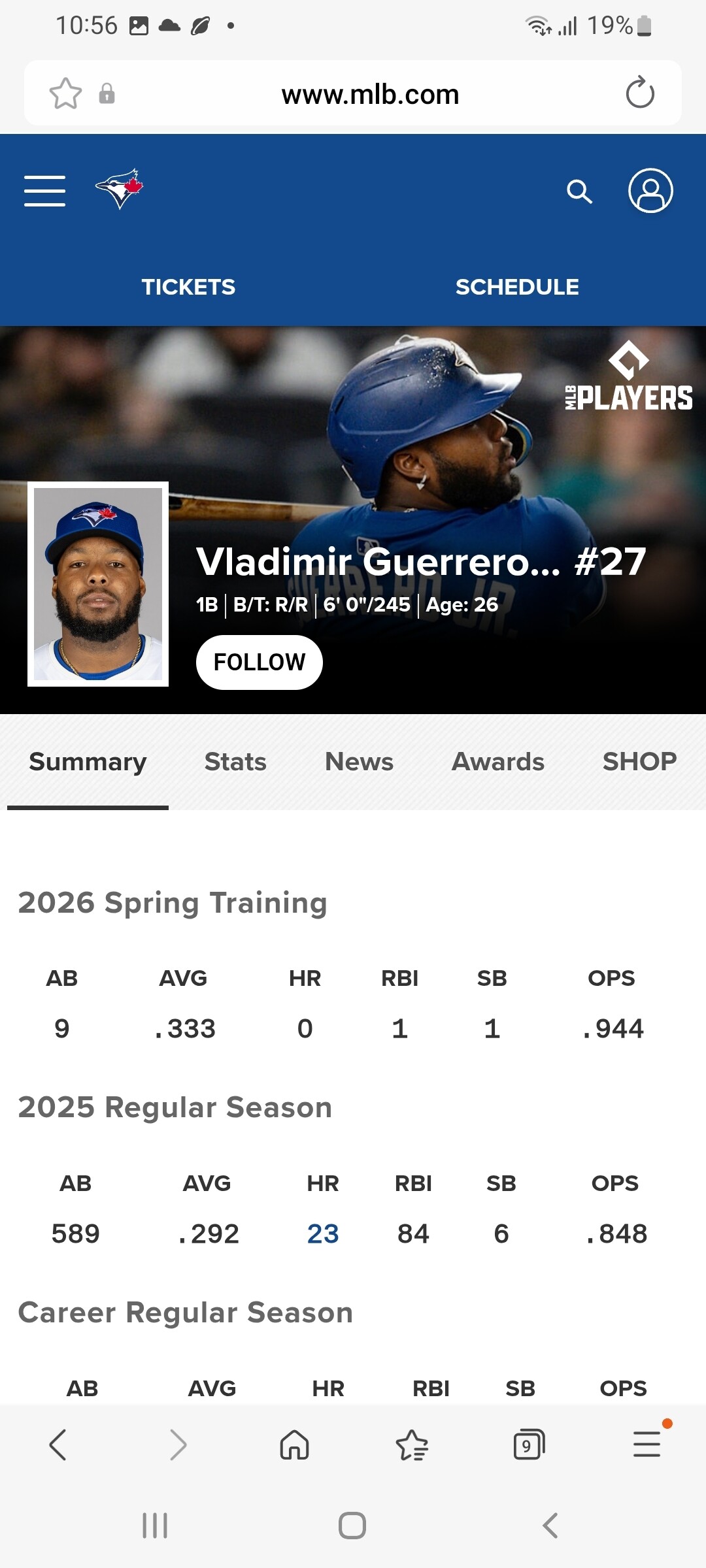The image size is (706, 1568).
Task: Follow Vladimir Guerrero Jr.
Action: pos(259,662)
